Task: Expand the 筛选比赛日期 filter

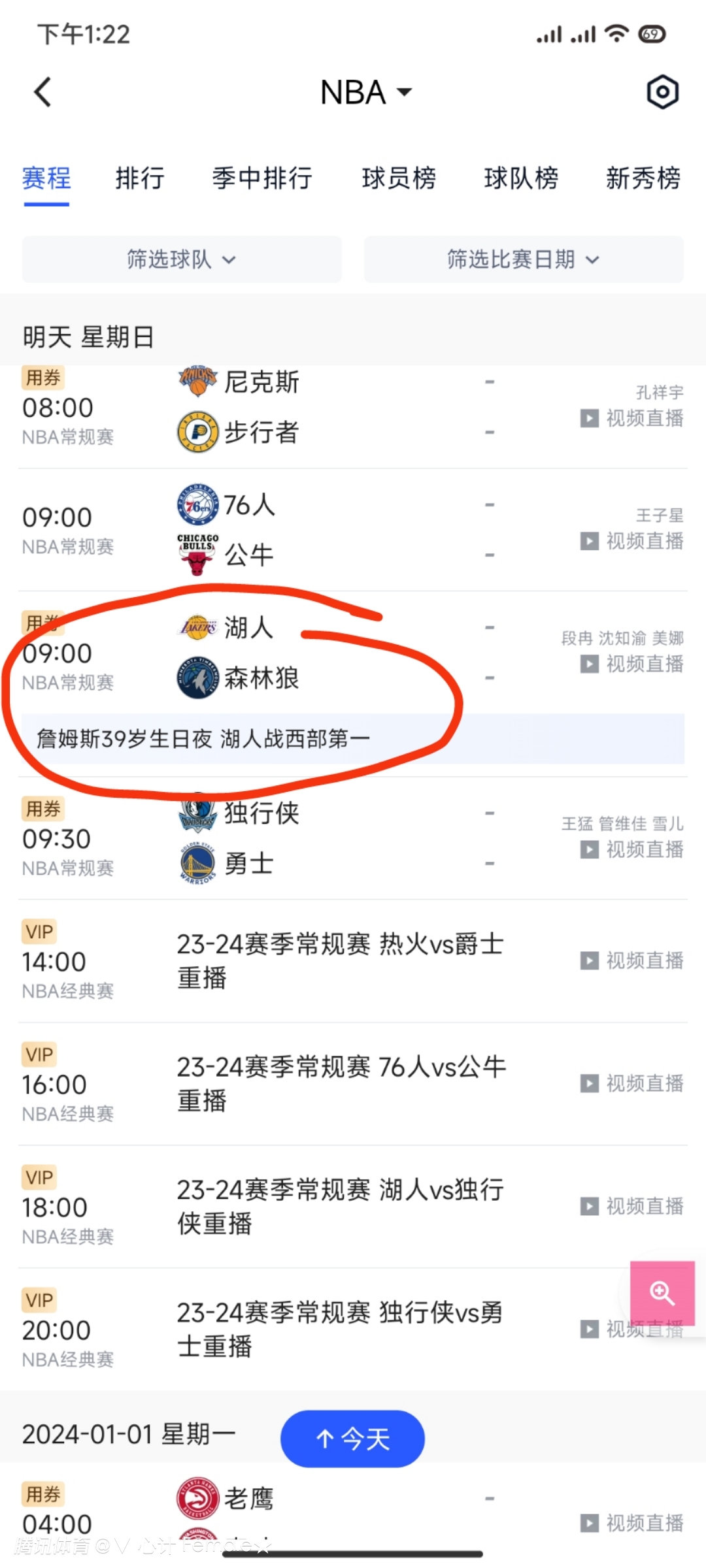Action: pos(523,259)
